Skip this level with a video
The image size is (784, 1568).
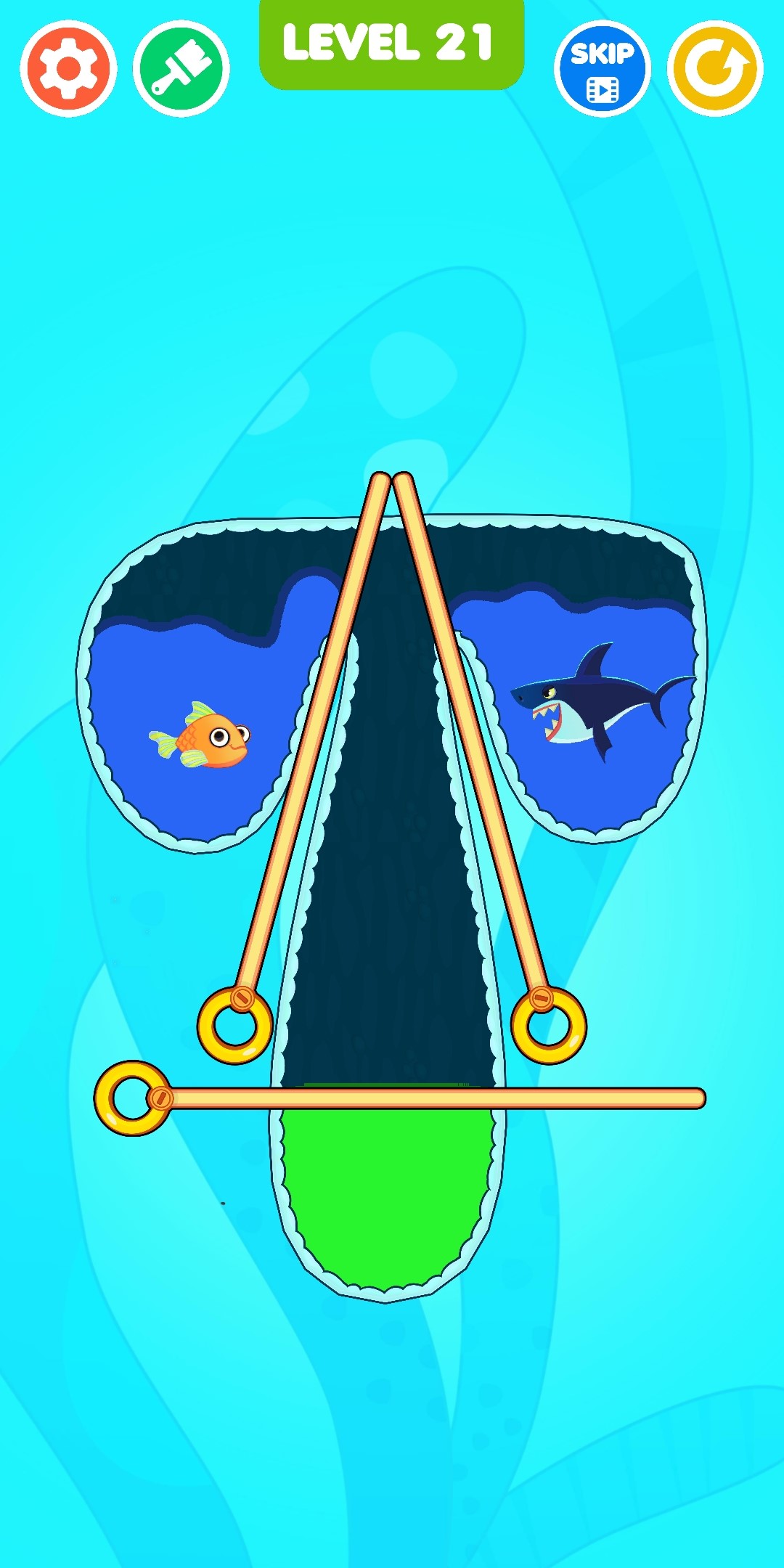[x=602, y=68]
